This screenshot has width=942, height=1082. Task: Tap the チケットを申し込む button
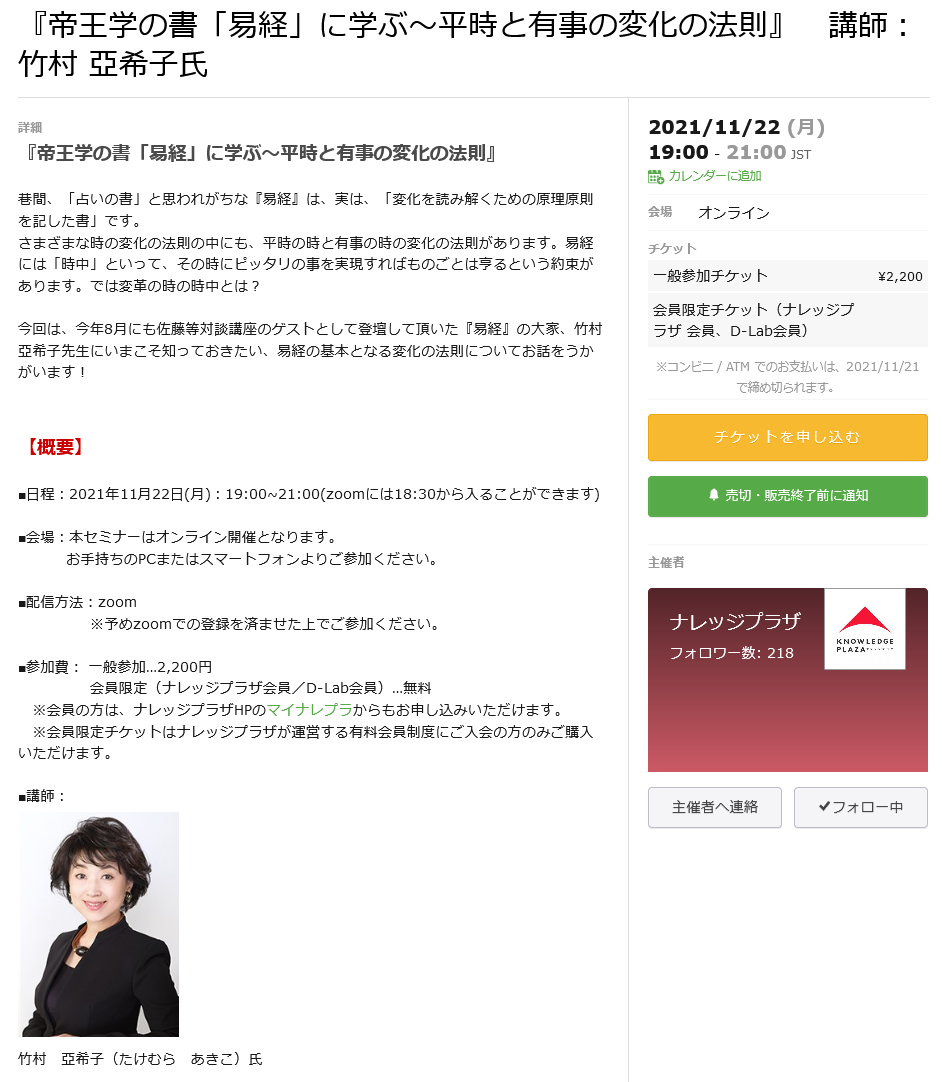tap(787, 437)
